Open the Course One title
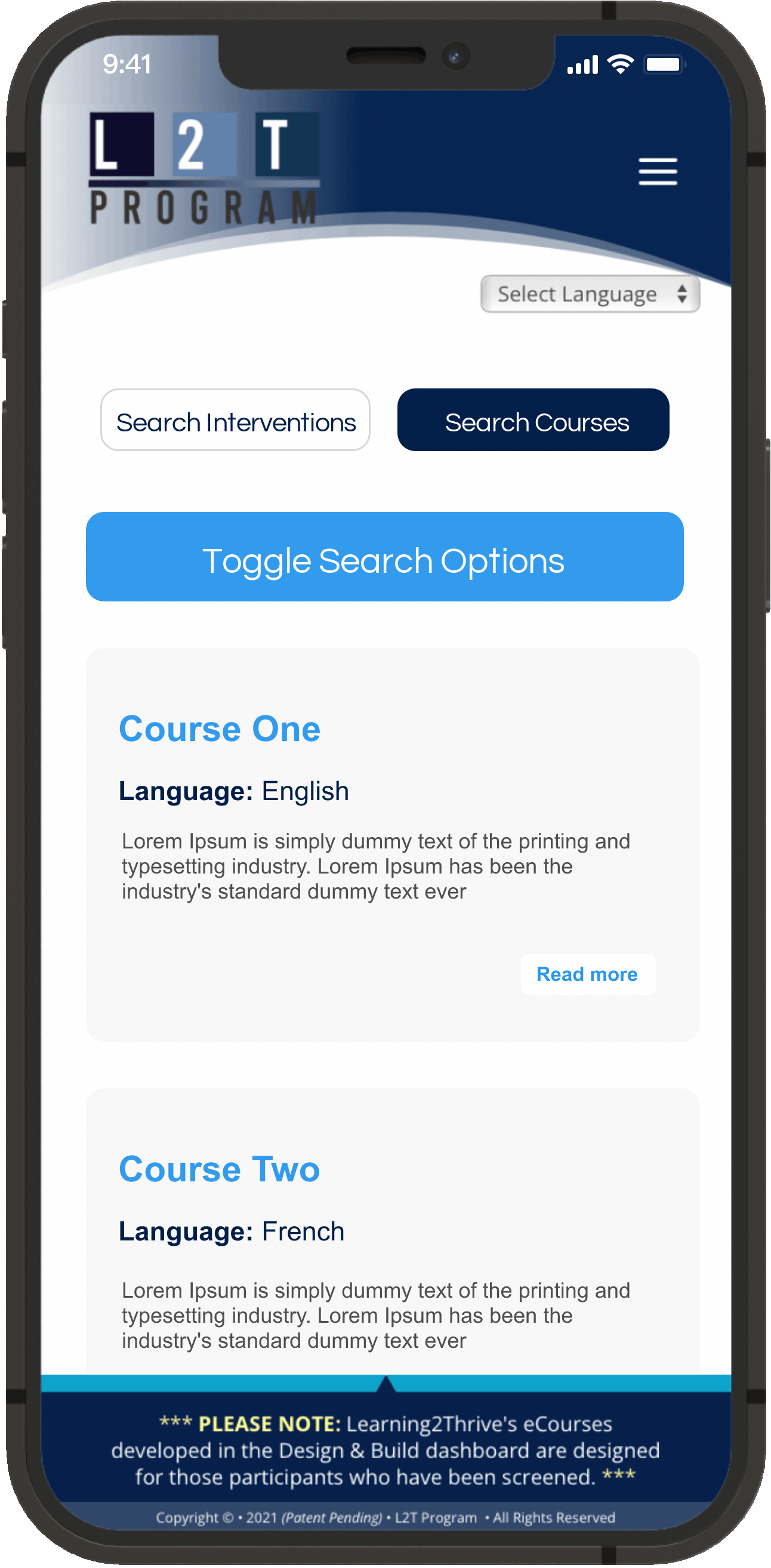This screenshot has height=1568, width=771. 219,729
